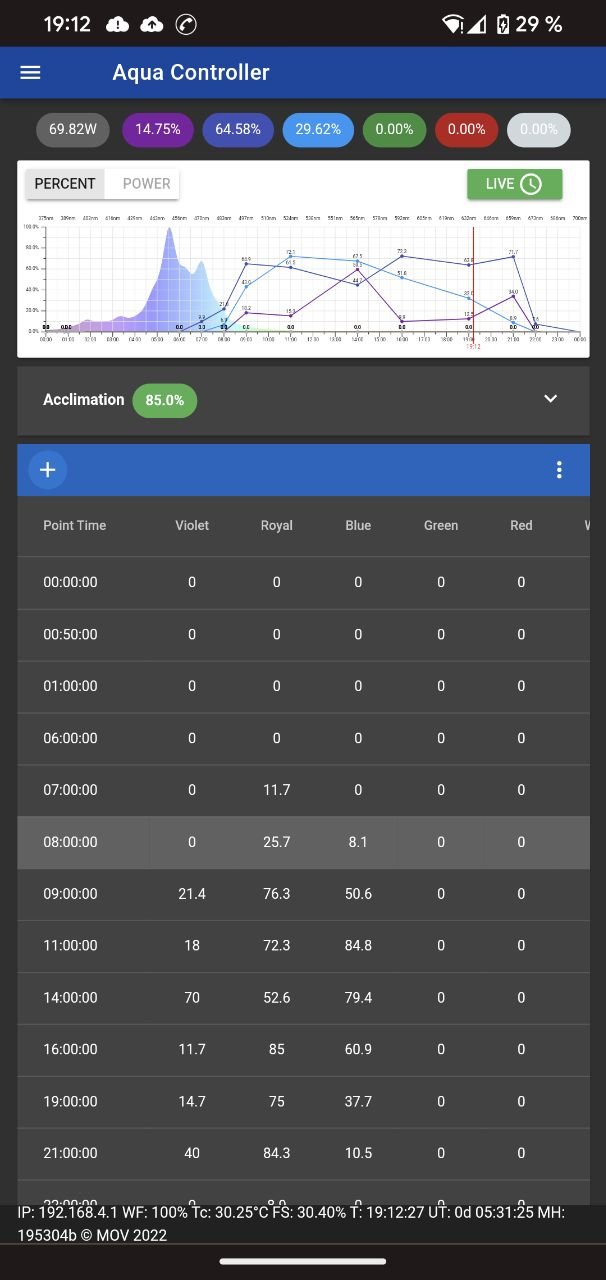Screen dimensions: 606x1280
Task: Tap the royal 64.58% channel chip
Action: tap(238, 130)
